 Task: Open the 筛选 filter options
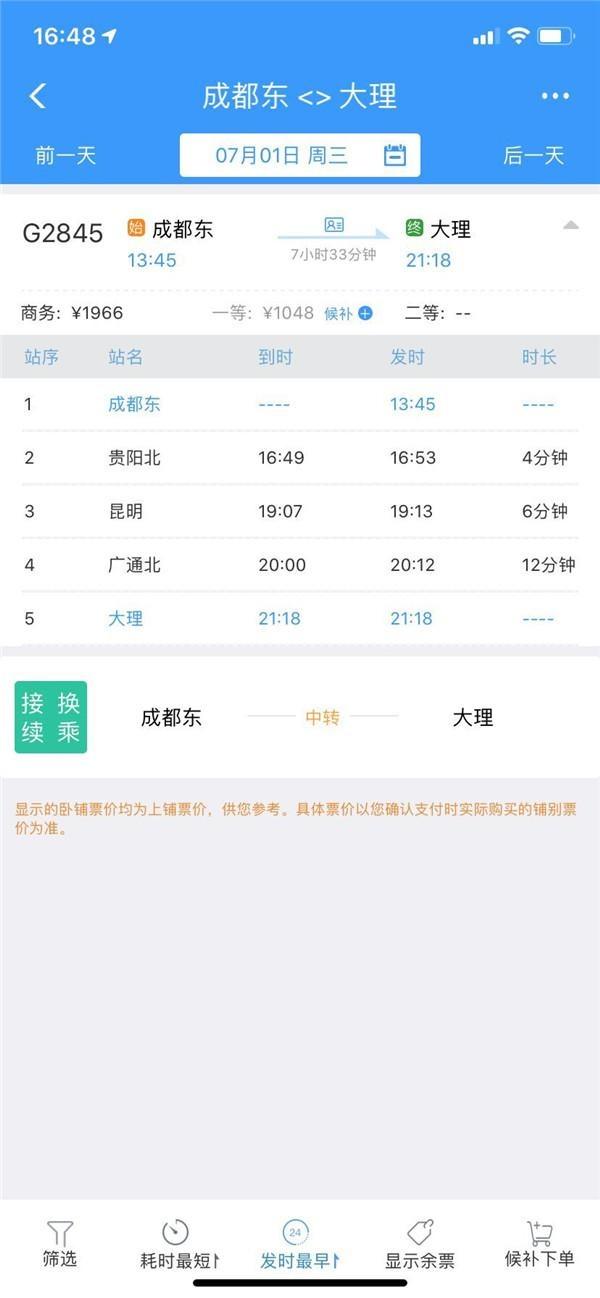coord(60,1243)
